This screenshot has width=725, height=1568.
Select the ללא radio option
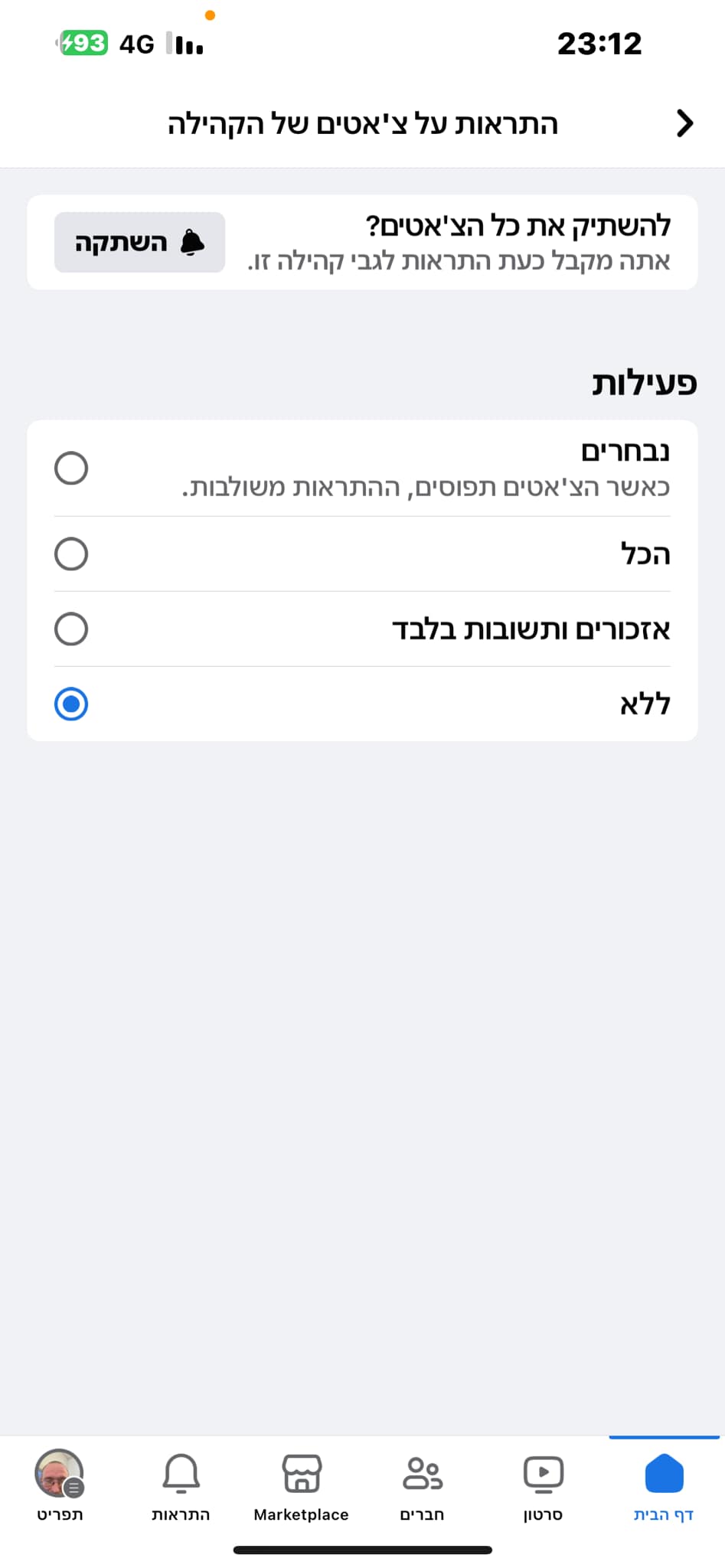click(71, 704)
